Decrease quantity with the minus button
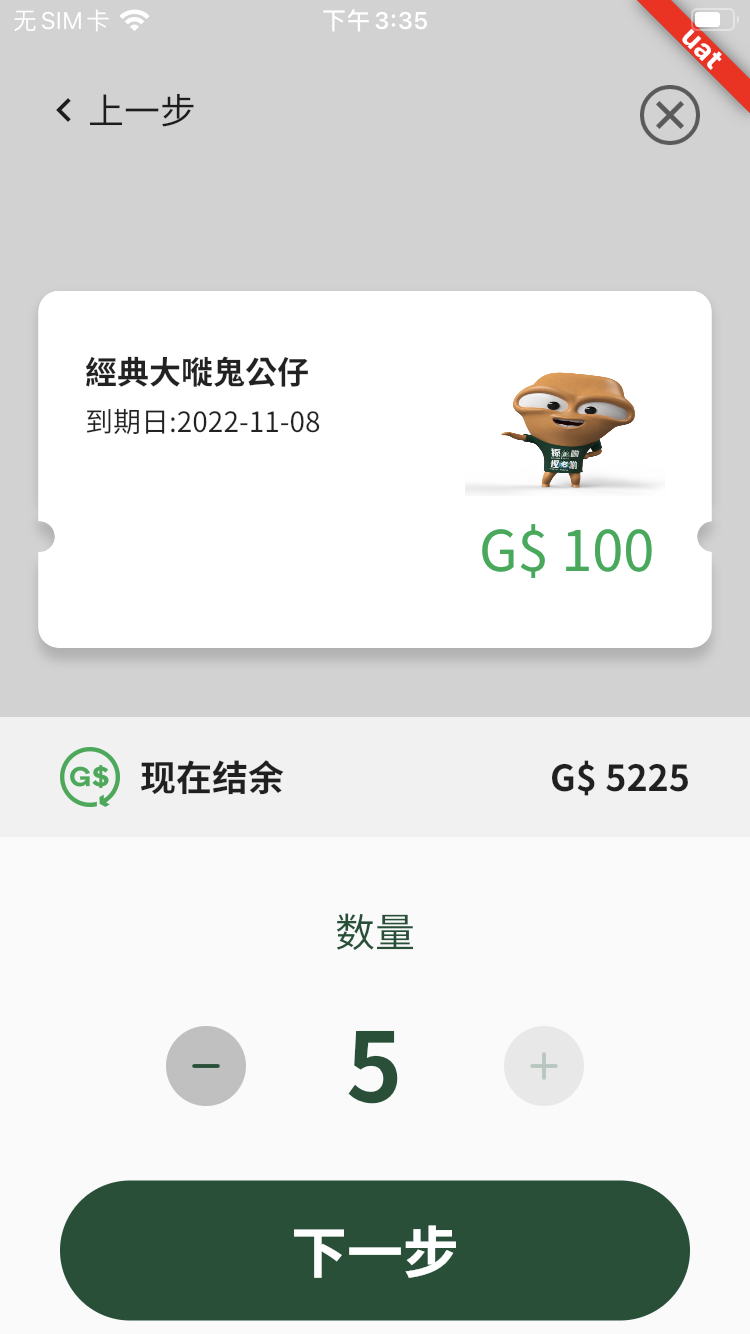The image size is (750, 1334). pos(206,1066)
